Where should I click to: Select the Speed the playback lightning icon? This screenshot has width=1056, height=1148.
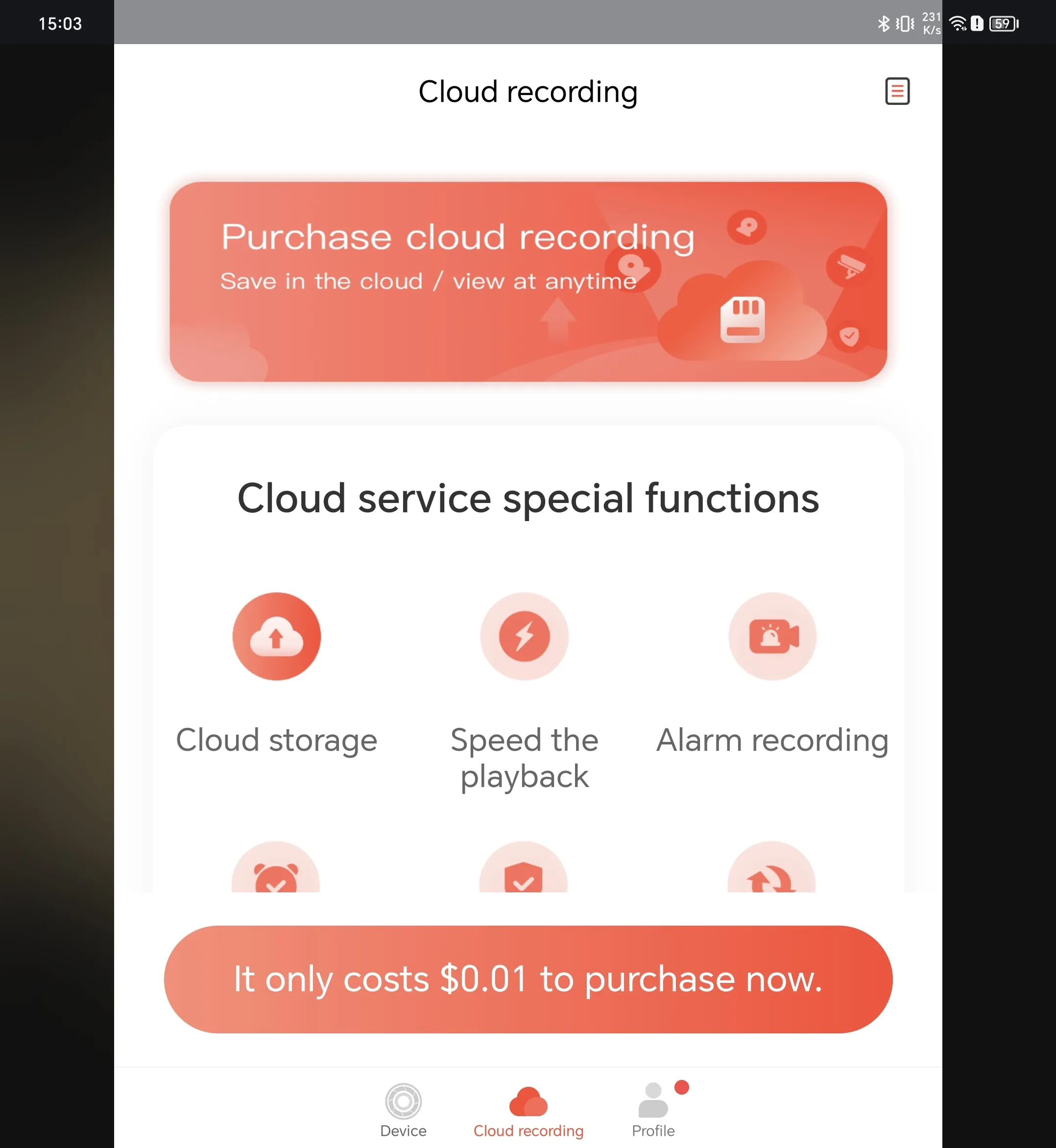(525, 636)
